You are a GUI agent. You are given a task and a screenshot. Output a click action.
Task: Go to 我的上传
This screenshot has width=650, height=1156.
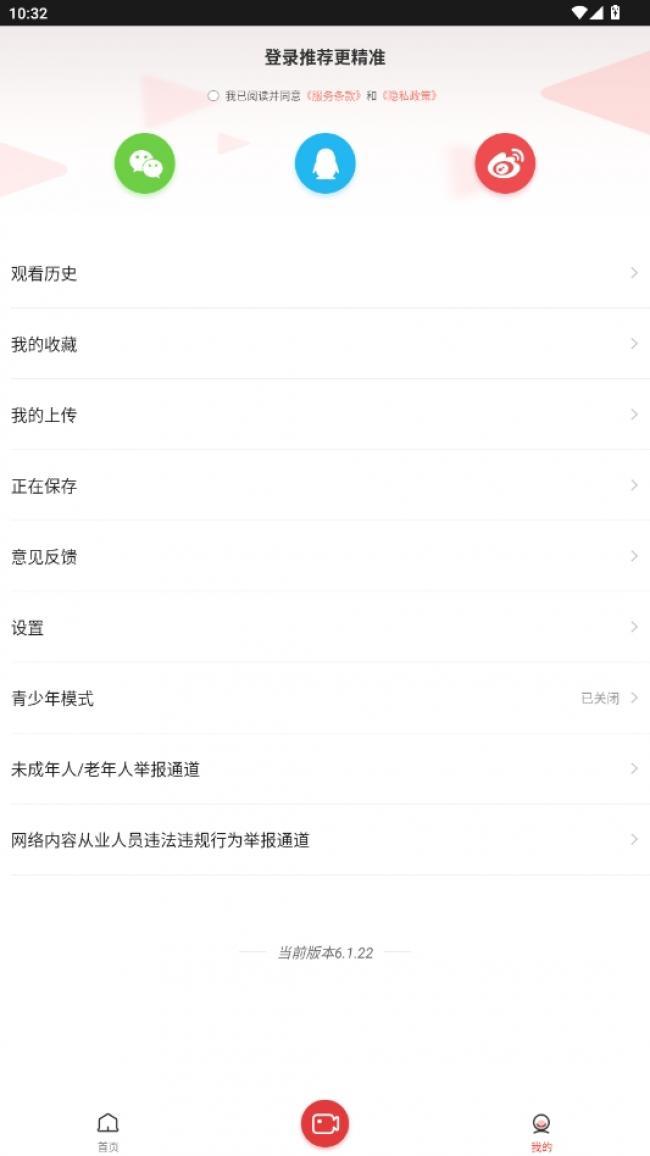325,415
